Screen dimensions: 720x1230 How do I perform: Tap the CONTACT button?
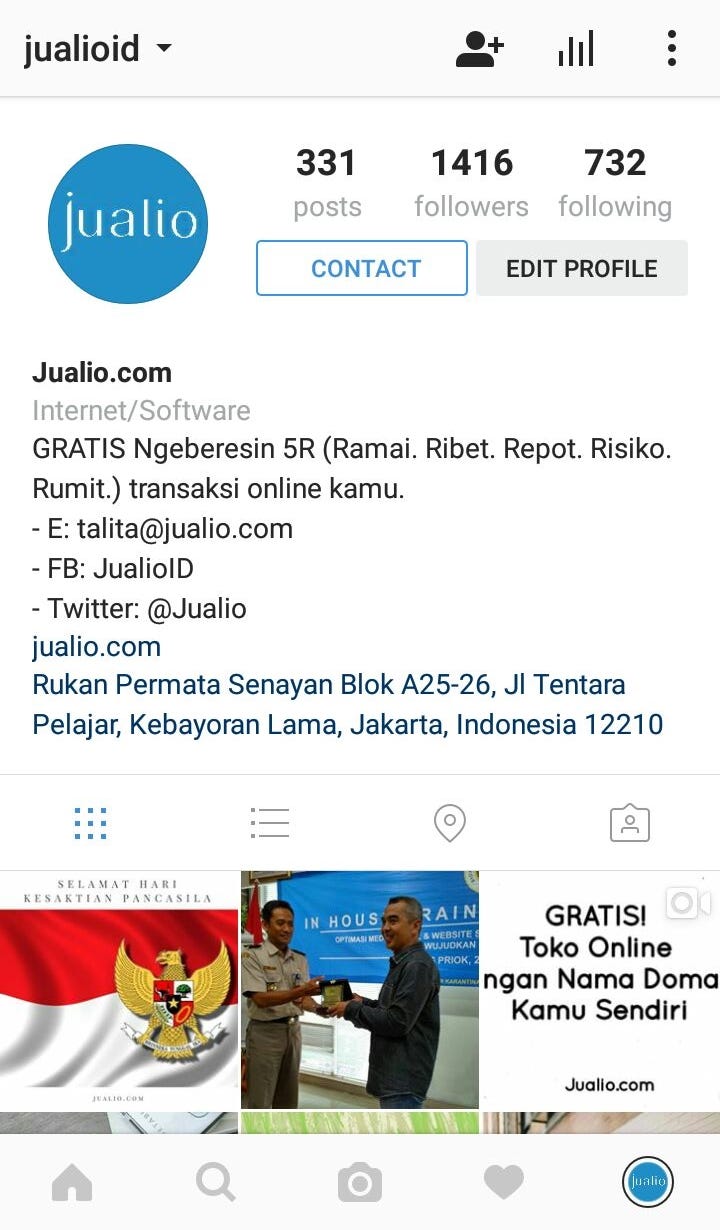pyautogui.click(x=362, y=268)
